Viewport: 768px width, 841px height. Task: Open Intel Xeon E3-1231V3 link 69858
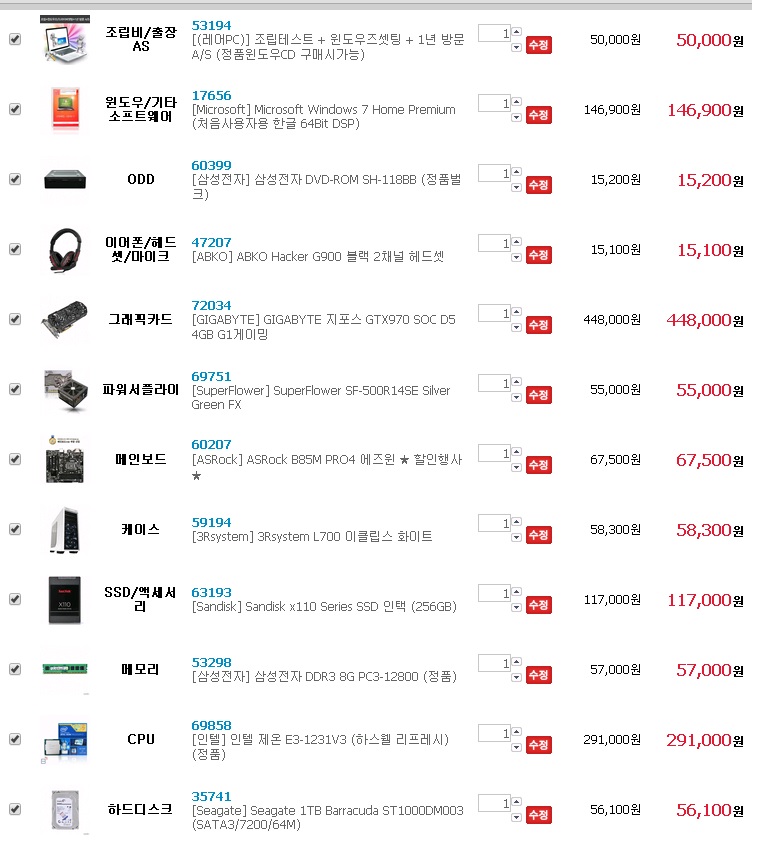tap(211, 726)
